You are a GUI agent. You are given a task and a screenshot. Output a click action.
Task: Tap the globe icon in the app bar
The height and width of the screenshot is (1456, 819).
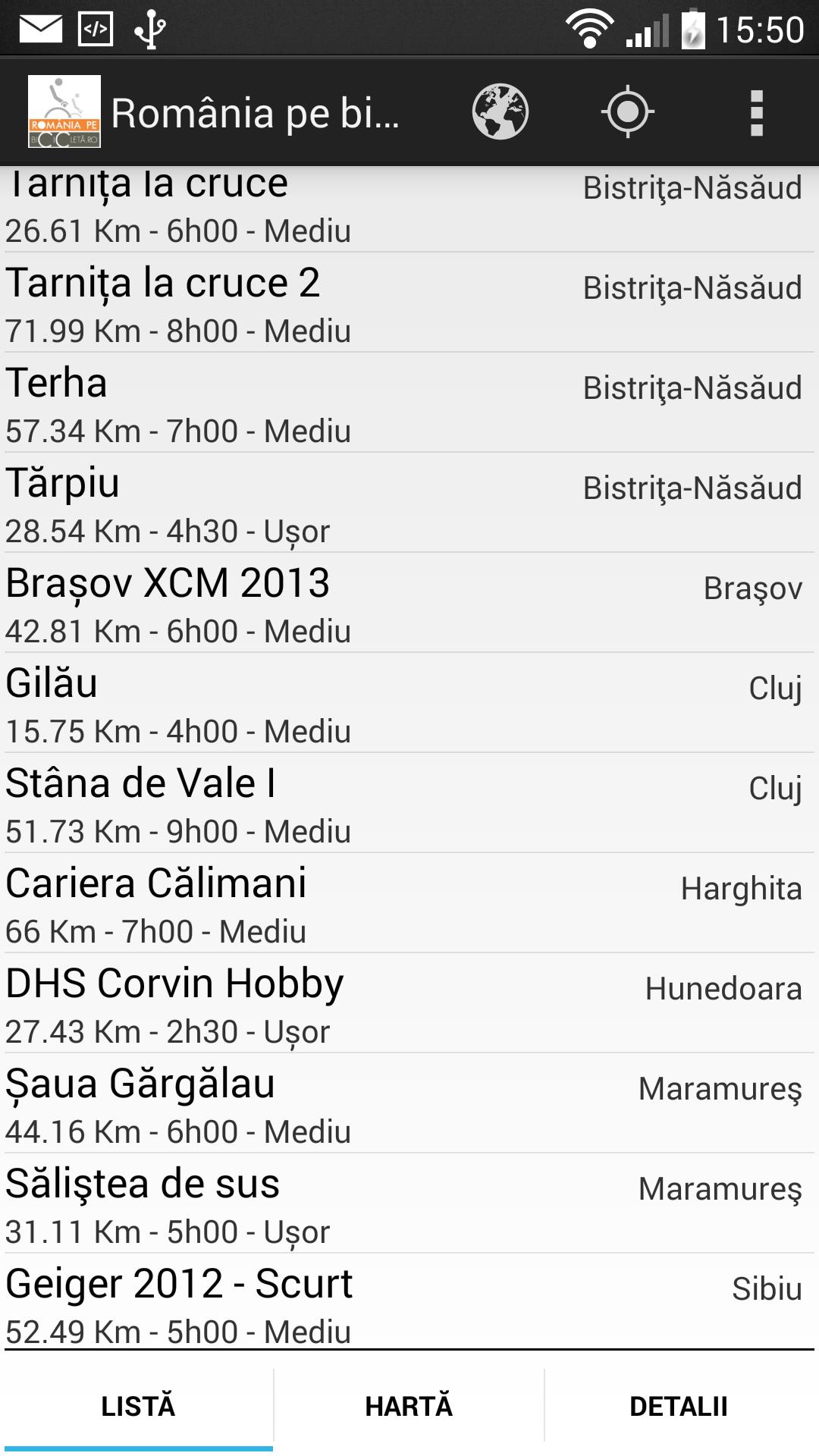[500, 112]
